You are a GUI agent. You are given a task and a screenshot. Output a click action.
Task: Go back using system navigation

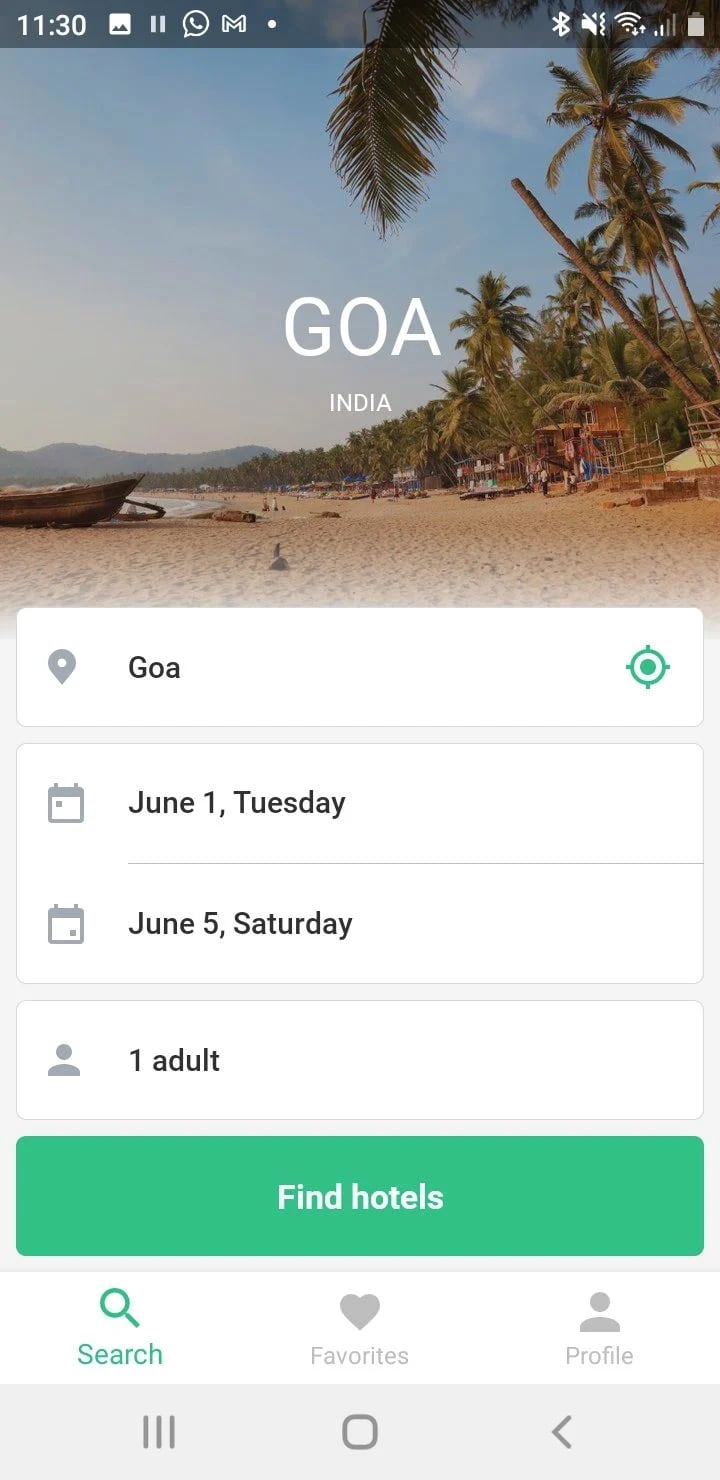(x=562, y=1432)
